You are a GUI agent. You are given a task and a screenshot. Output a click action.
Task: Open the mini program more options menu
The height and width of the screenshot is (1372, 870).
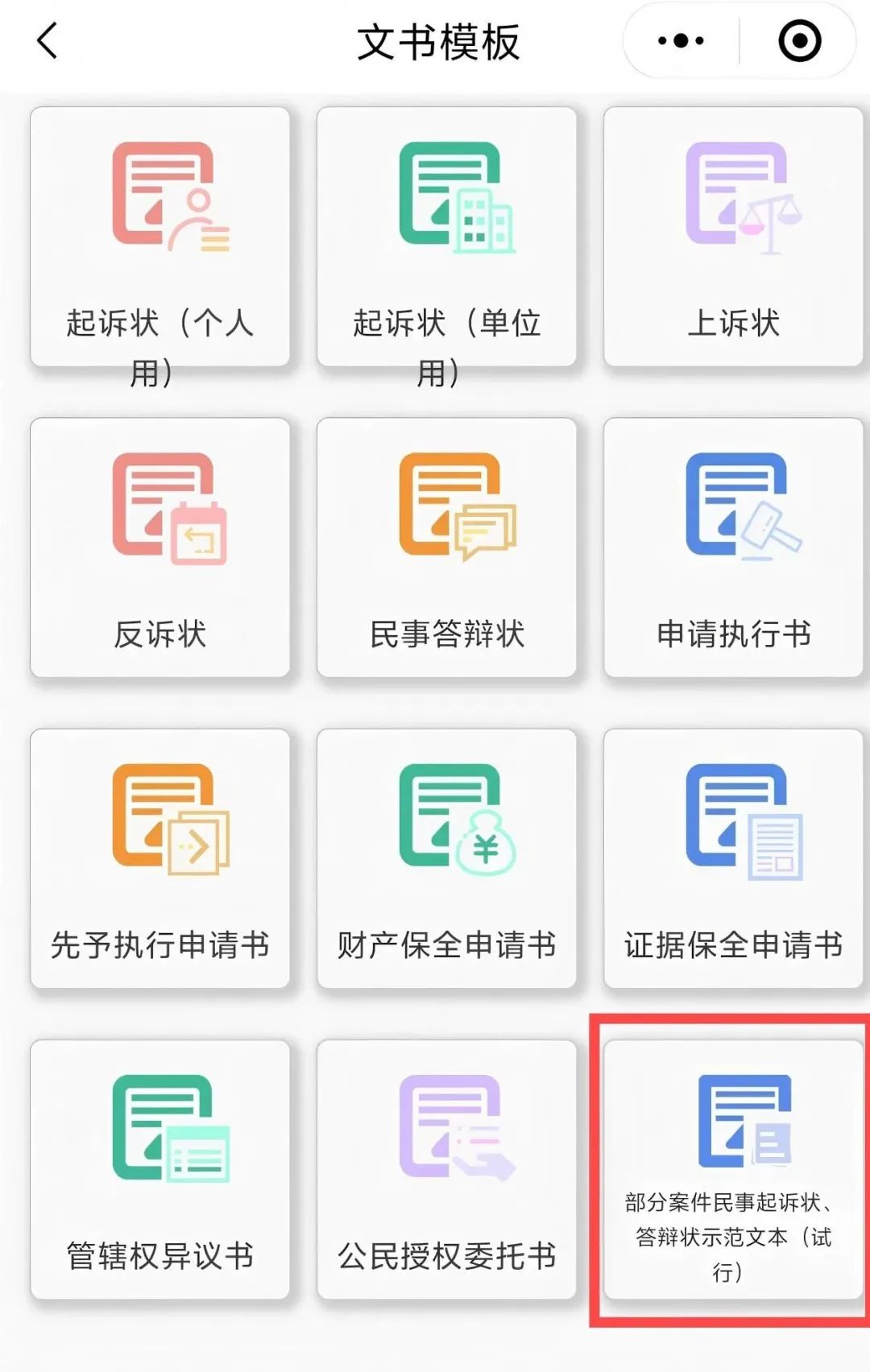681,41
